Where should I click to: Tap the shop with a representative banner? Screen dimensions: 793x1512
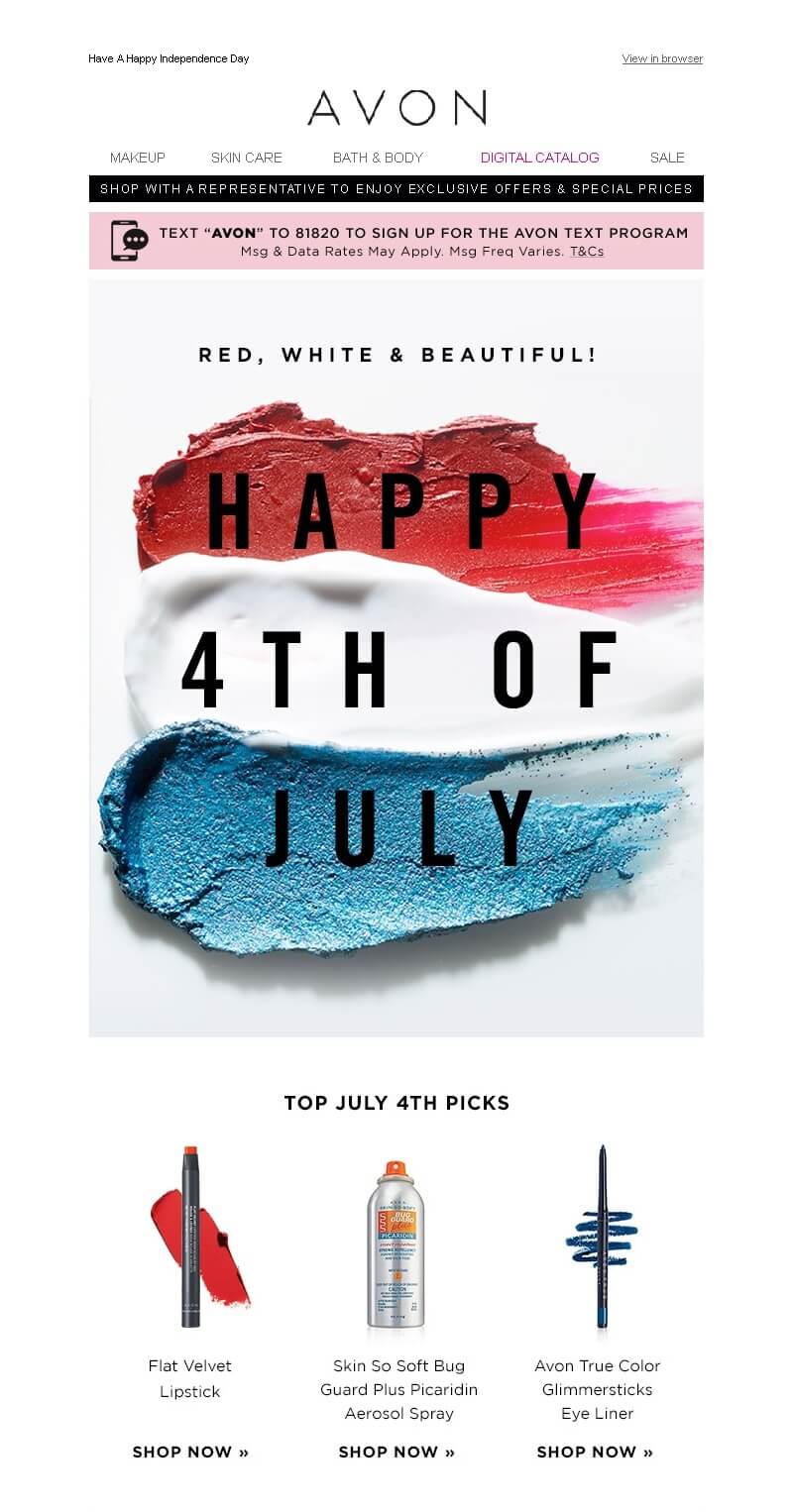396,188
